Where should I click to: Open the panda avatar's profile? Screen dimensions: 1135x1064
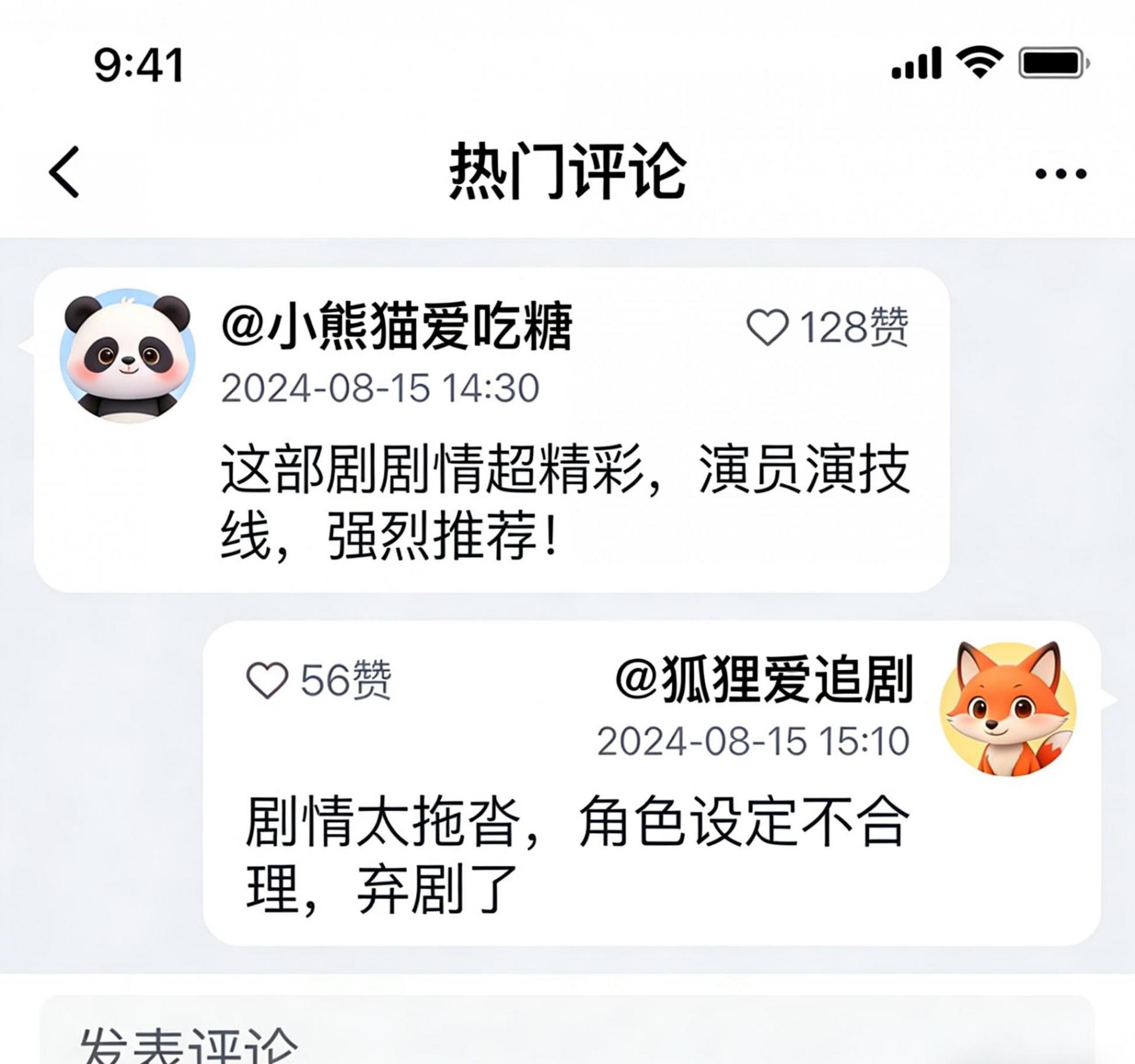click(x=128, y=356)
